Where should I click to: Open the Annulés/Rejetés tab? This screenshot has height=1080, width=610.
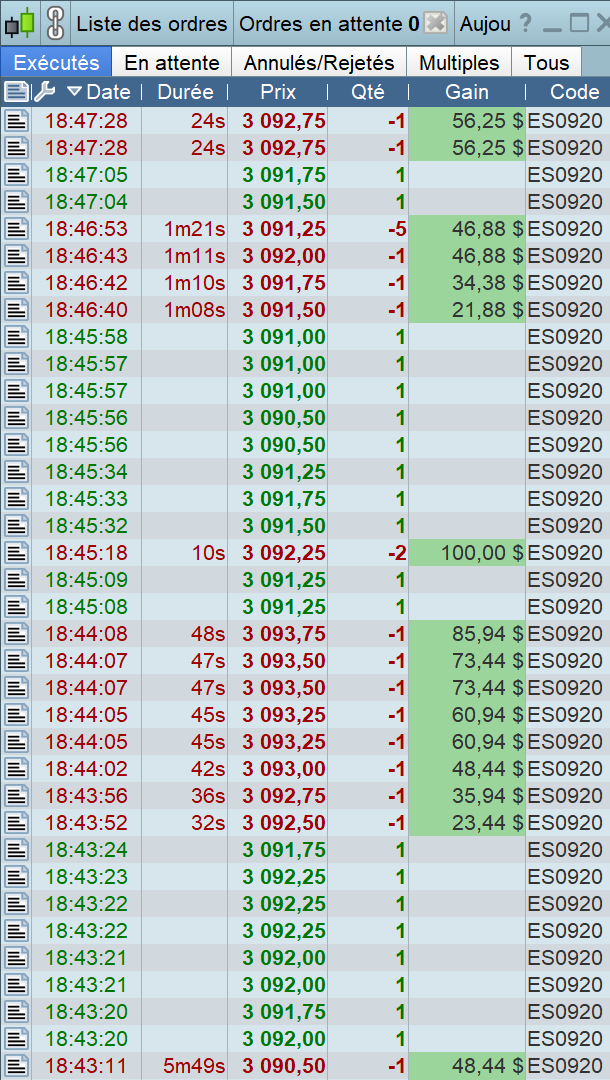coord(319,63)
